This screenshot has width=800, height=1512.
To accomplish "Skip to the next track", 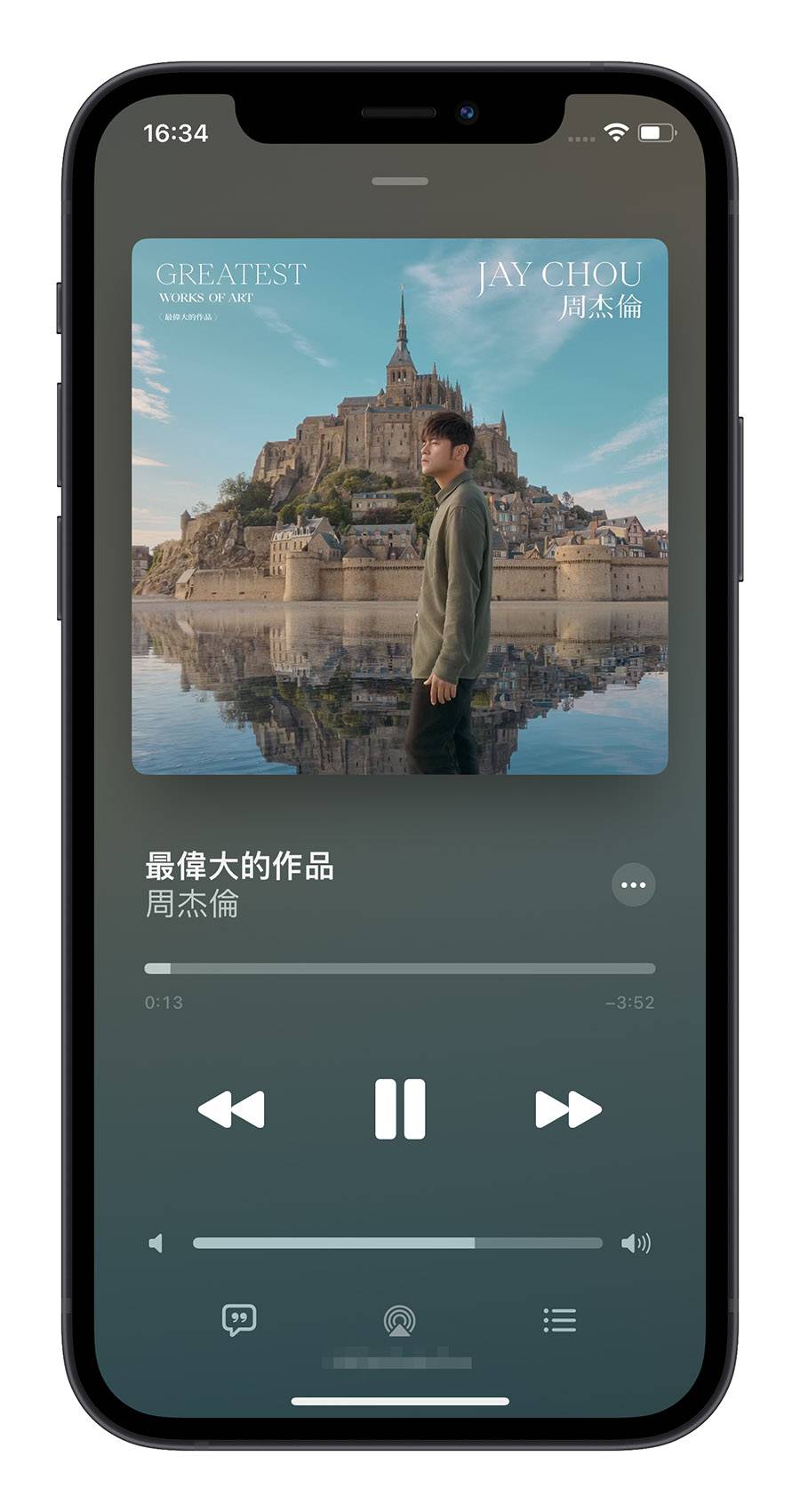I will point(568,1108).
